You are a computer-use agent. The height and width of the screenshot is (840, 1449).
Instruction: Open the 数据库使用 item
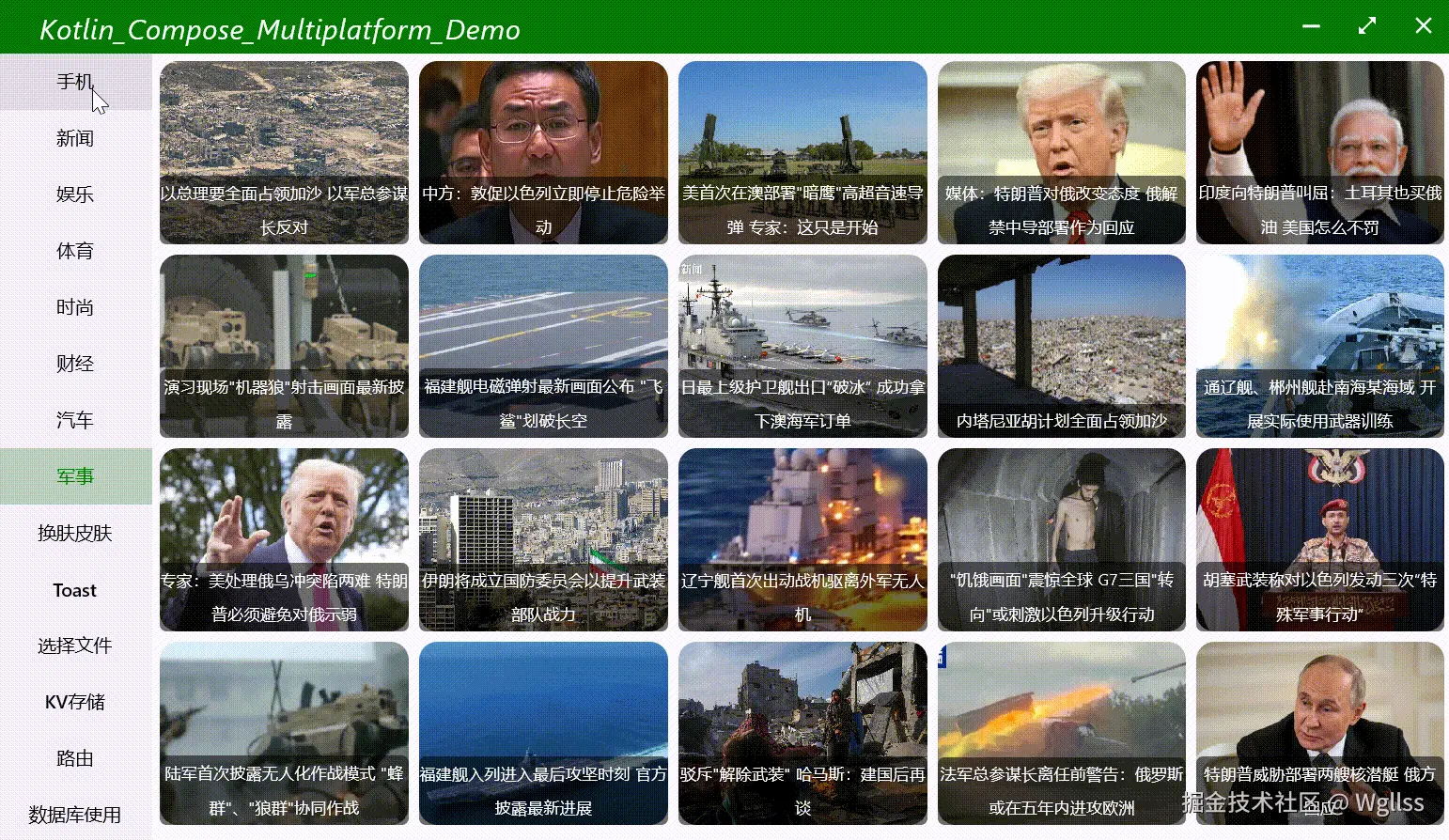pos(75,815)
